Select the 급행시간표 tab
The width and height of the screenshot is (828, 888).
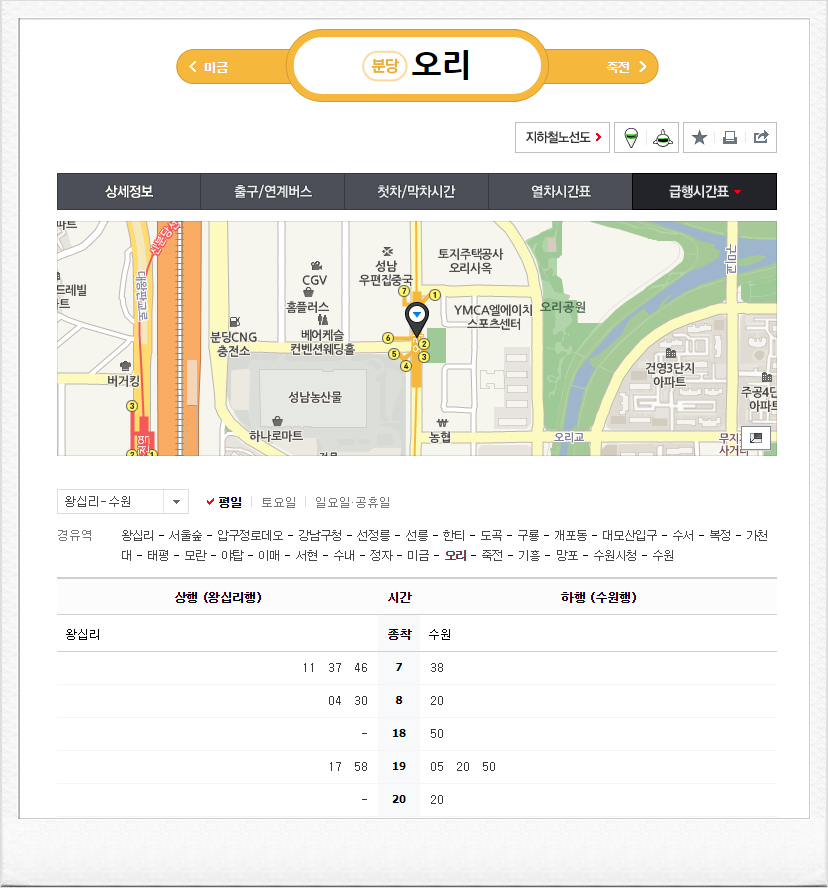coord(704,192)
